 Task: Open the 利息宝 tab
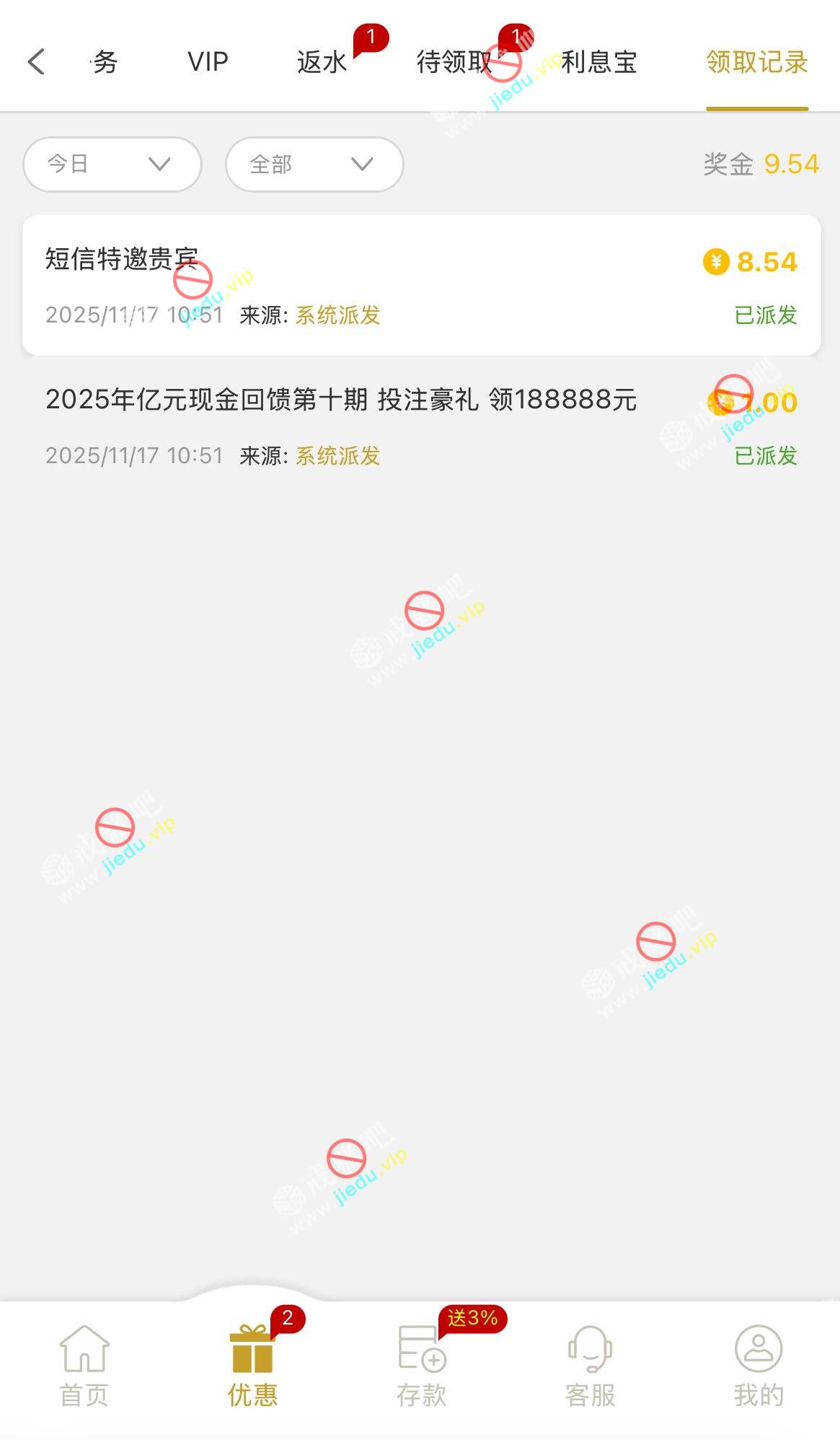(599, 62)
